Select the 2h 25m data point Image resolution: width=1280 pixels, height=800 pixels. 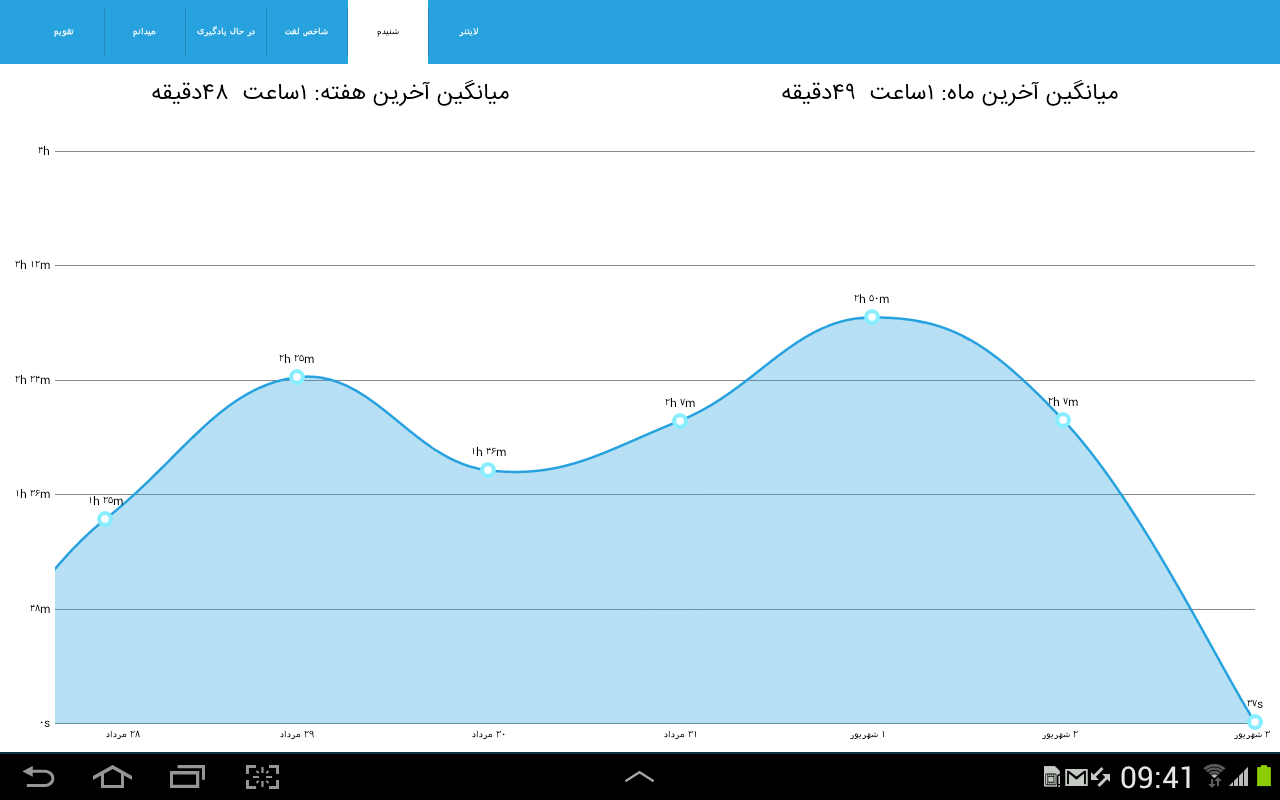[x=297, y=377]
